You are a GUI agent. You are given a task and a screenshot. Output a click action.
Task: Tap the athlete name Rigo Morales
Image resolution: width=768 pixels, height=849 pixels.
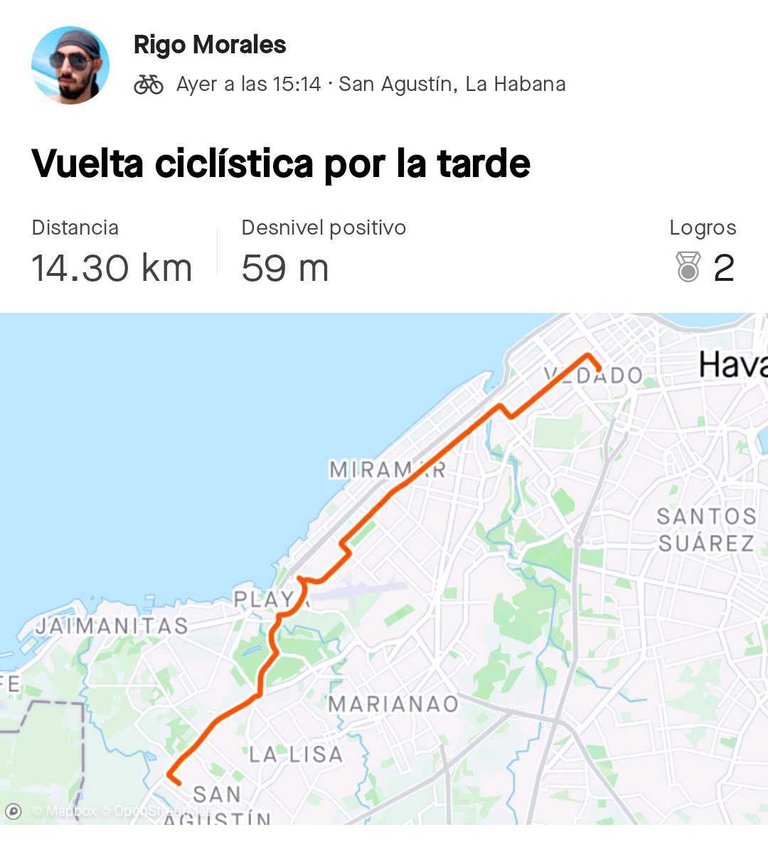[x=209, y=45]
